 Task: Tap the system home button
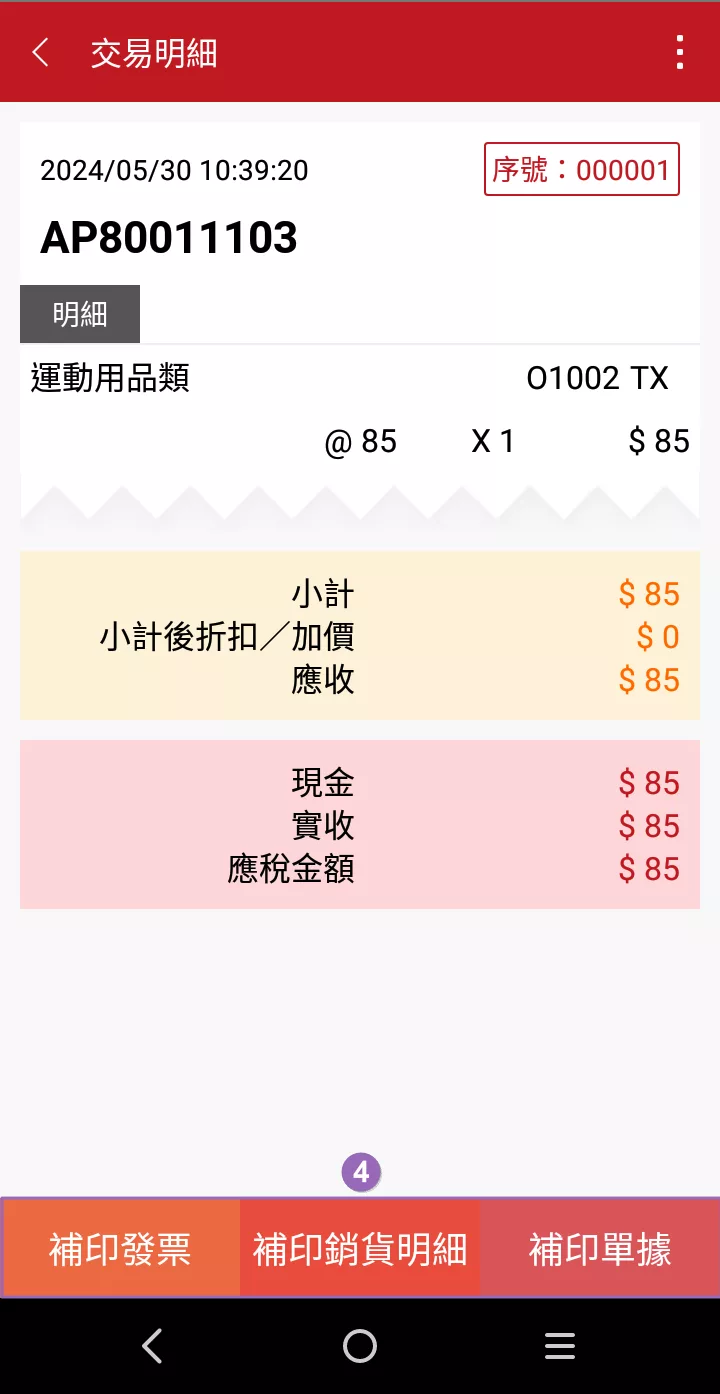click(x=360, y=1346)
